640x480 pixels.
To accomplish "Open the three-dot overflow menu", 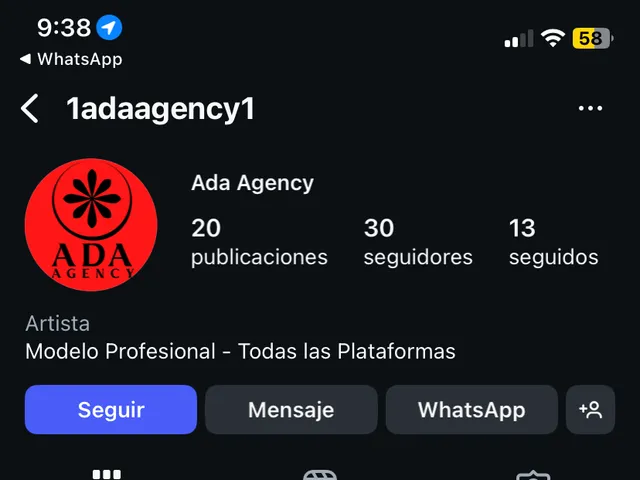I will pyautogui.click(x=590, y=109).
